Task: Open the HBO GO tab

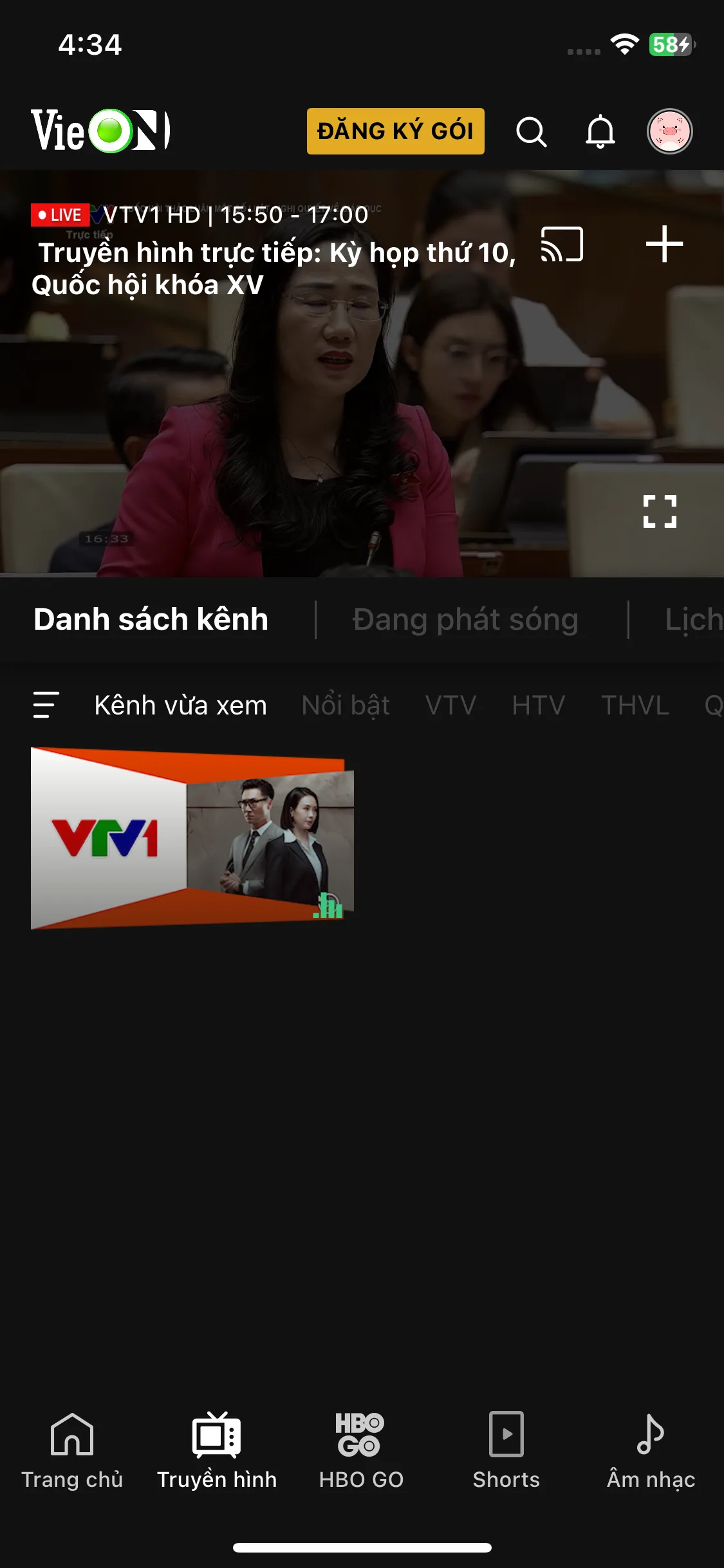Action: 361,1450
